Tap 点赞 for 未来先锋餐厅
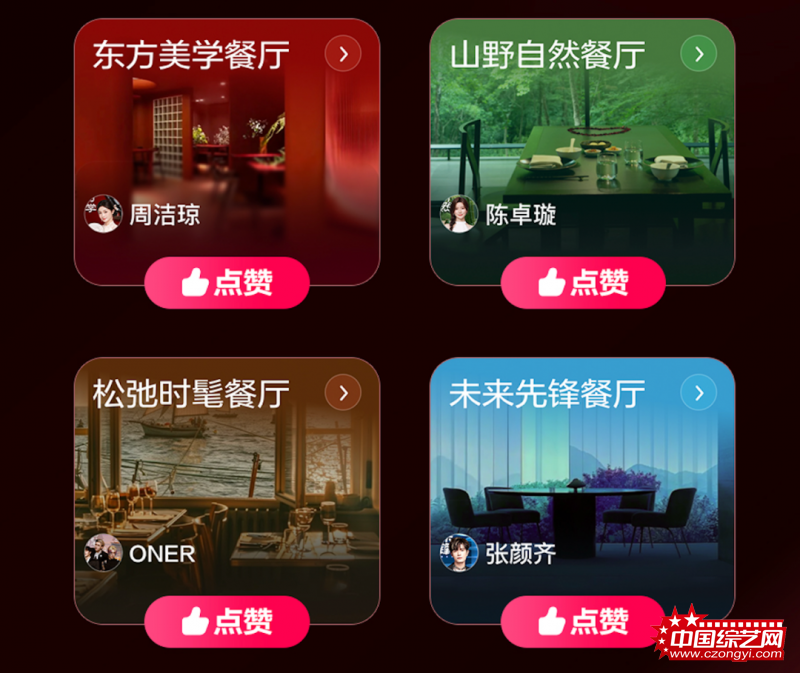Image resolution: width=800 pixels, height=673 pixels. (583, 621)
